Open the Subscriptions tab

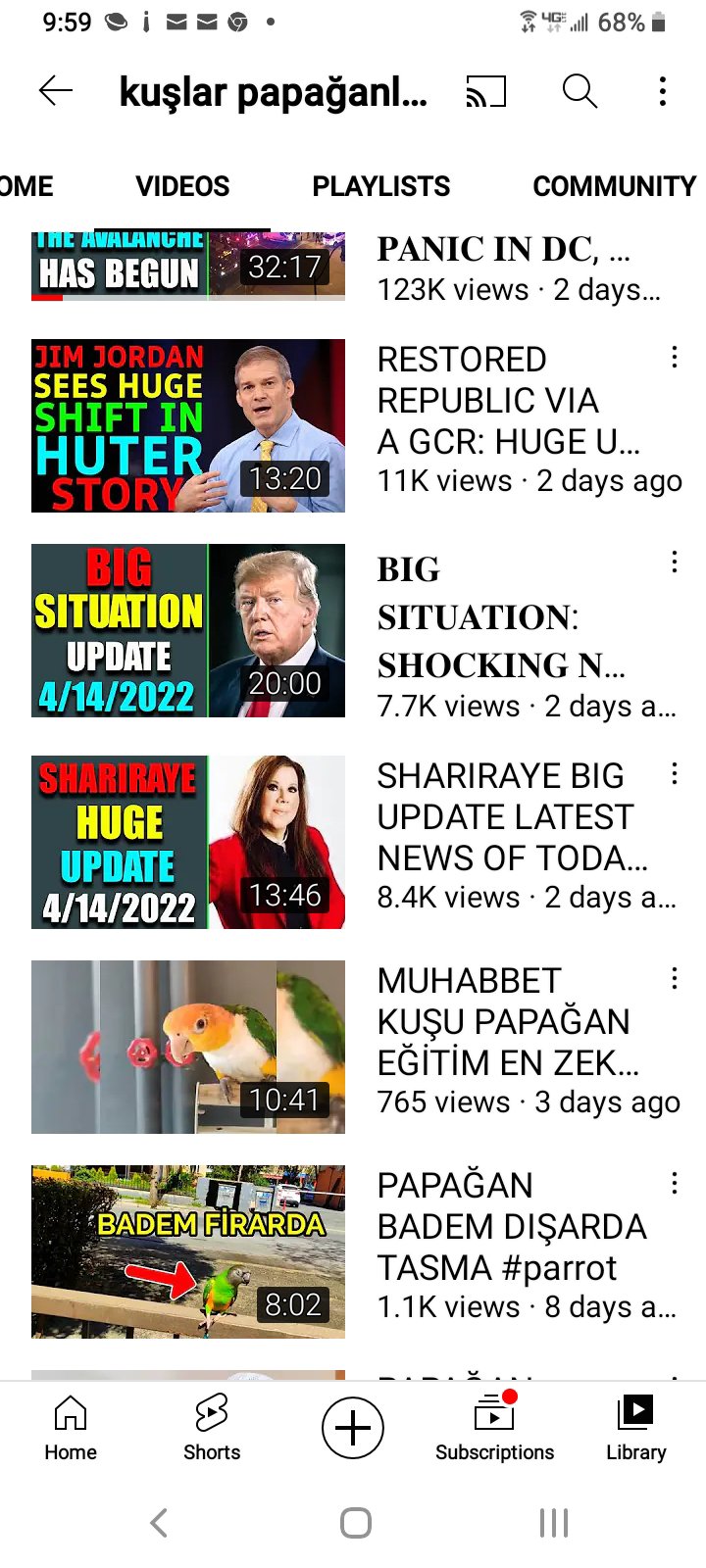tap(494, 1428)
